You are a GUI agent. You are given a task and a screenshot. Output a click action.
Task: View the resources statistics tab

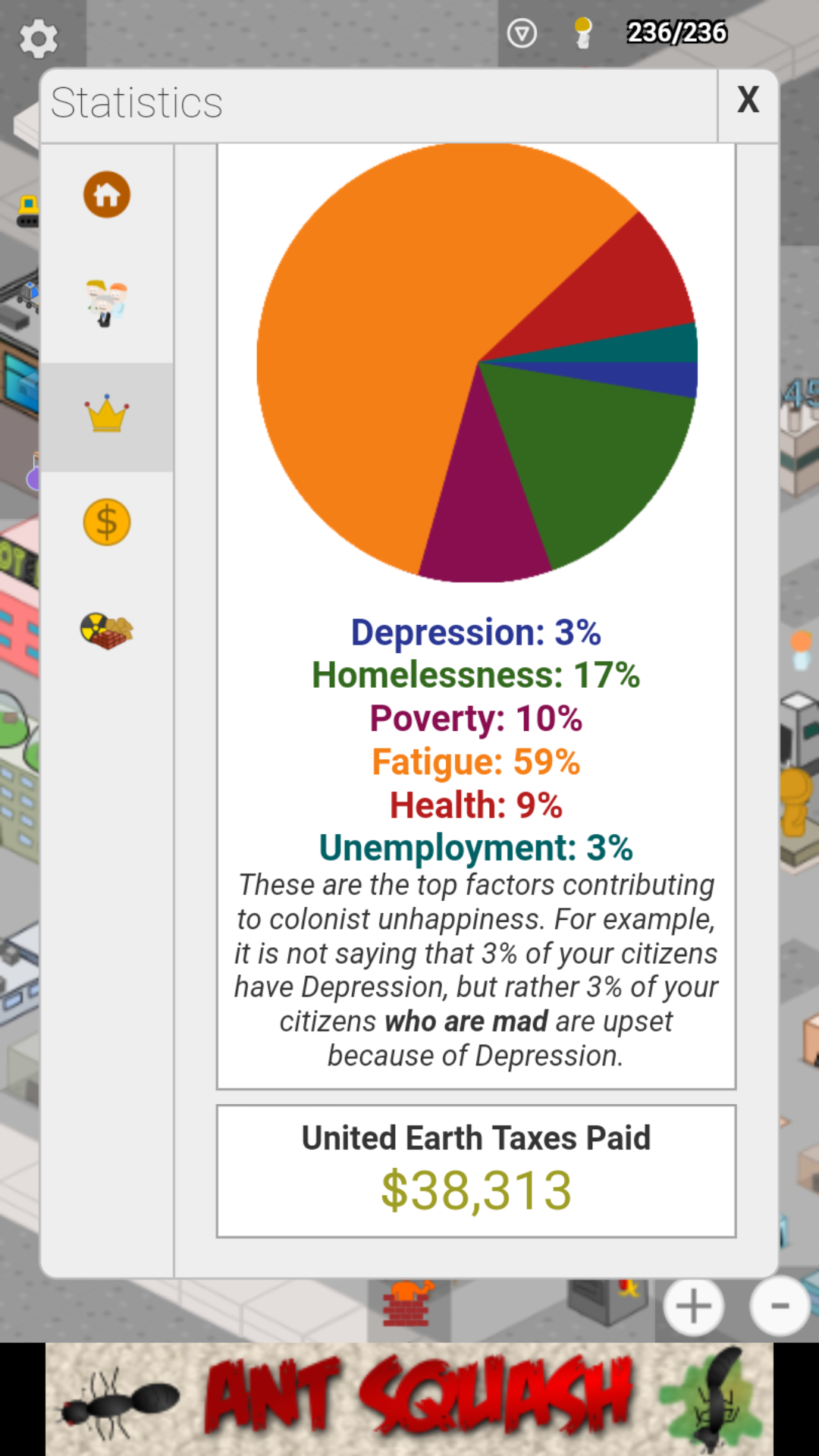pyautogui.click(x=107, y=630)
